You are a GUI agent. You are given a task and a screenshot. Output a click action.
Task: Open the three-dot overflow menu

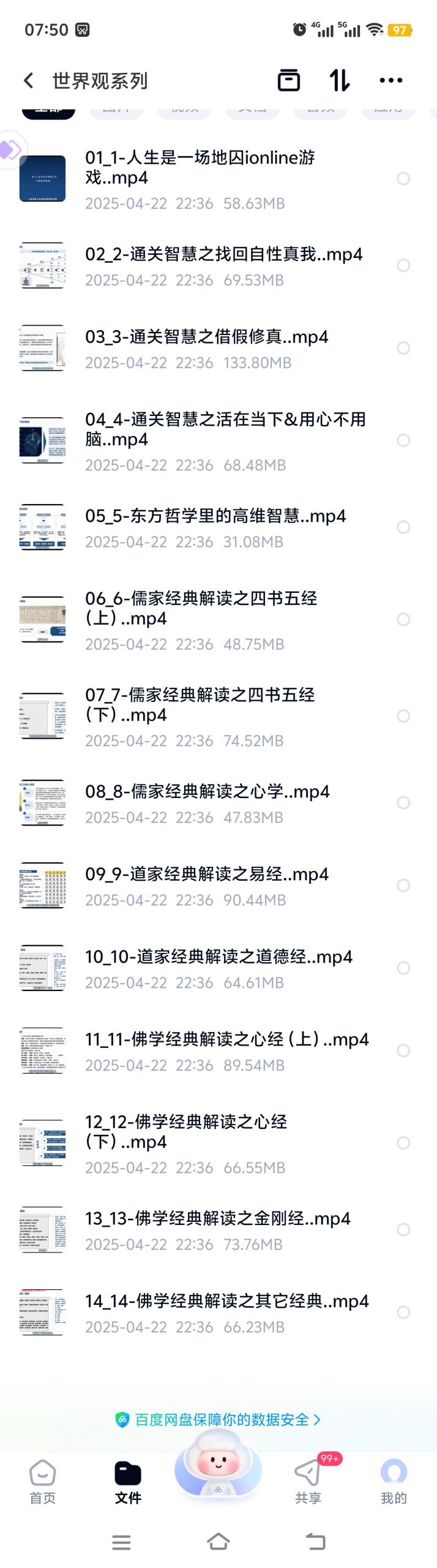(x=390, y=80)
